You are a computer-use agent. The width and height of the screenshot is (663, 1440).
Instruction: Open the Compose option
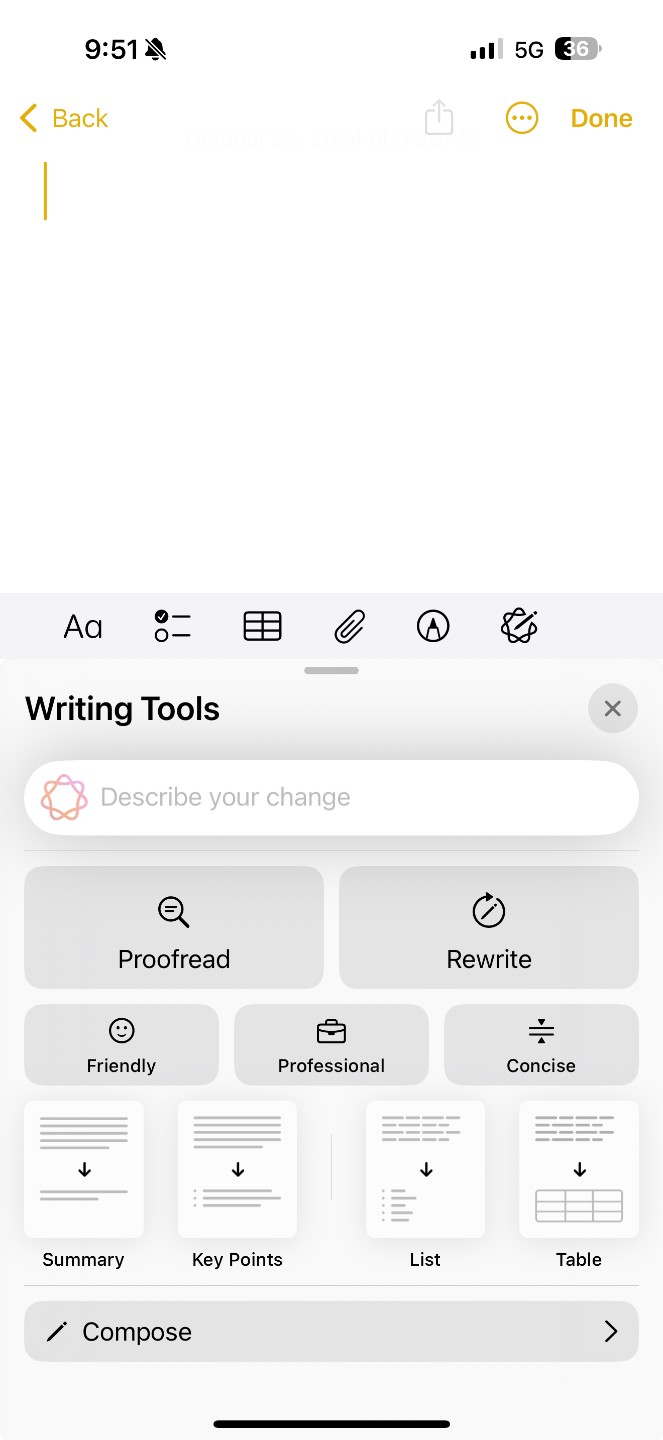click(331, 1331)
